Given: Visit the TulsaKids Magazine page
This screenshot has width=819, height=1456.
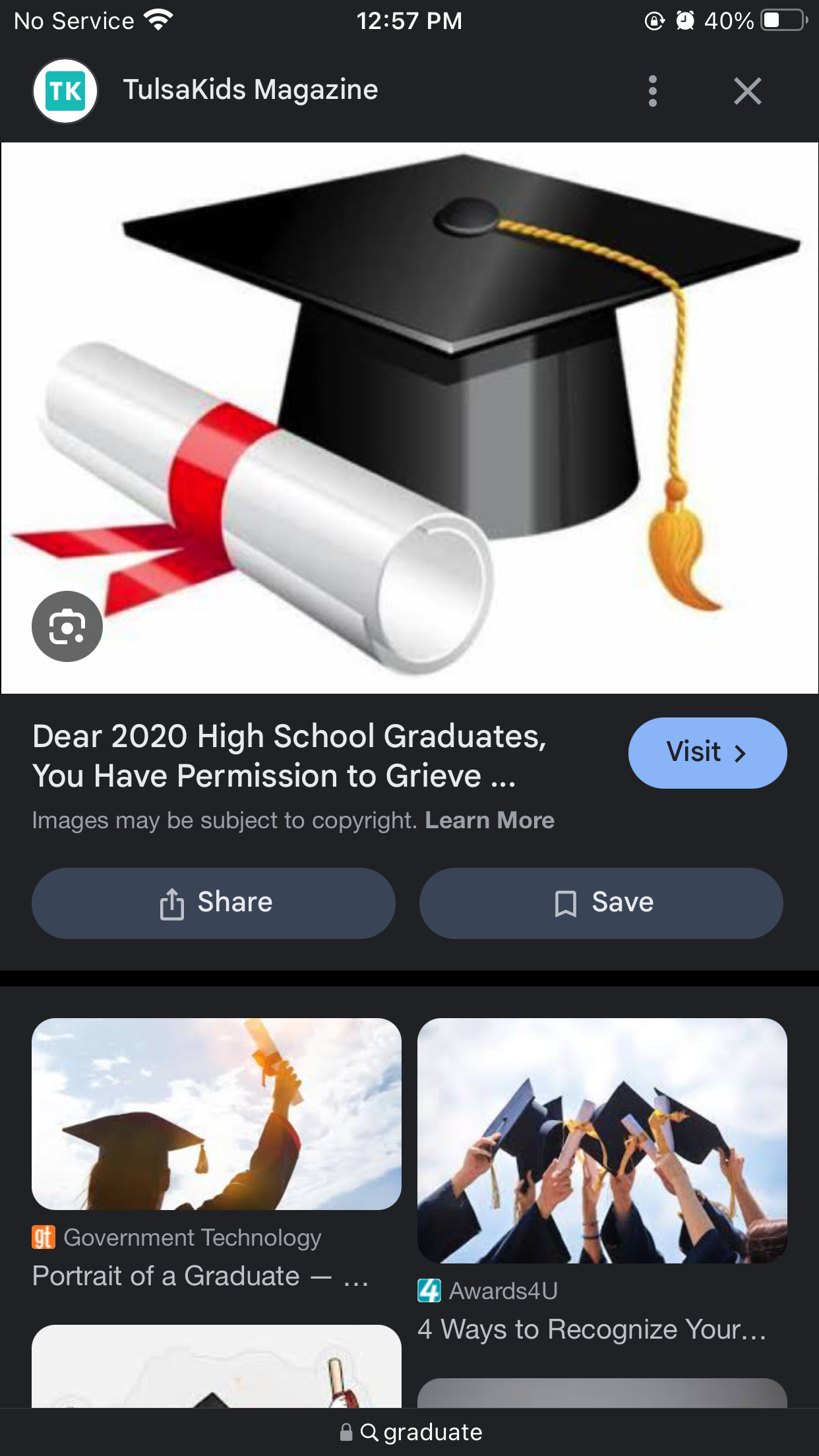Looking at the screenshot, I should click(x=707, y=753).
